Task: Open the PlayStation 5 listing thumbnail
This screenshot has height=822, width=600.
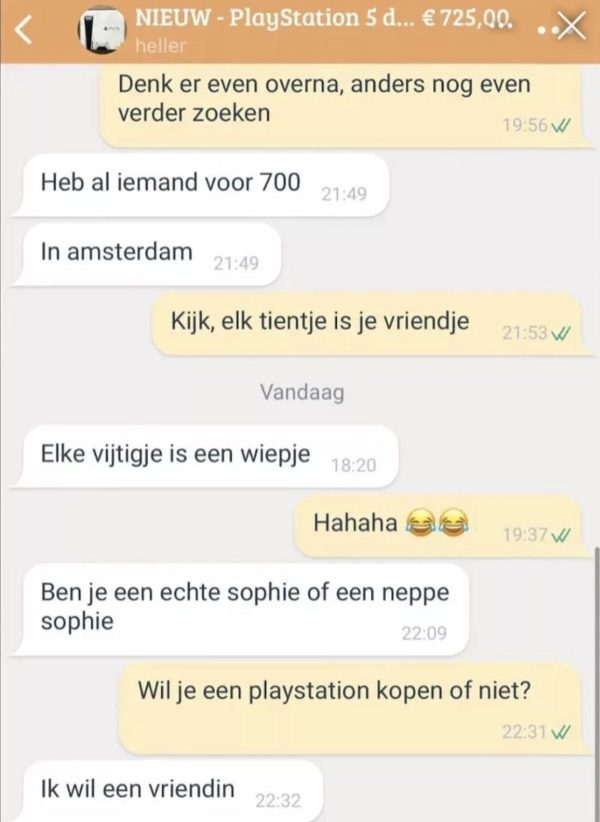Action: pos(102,30)
